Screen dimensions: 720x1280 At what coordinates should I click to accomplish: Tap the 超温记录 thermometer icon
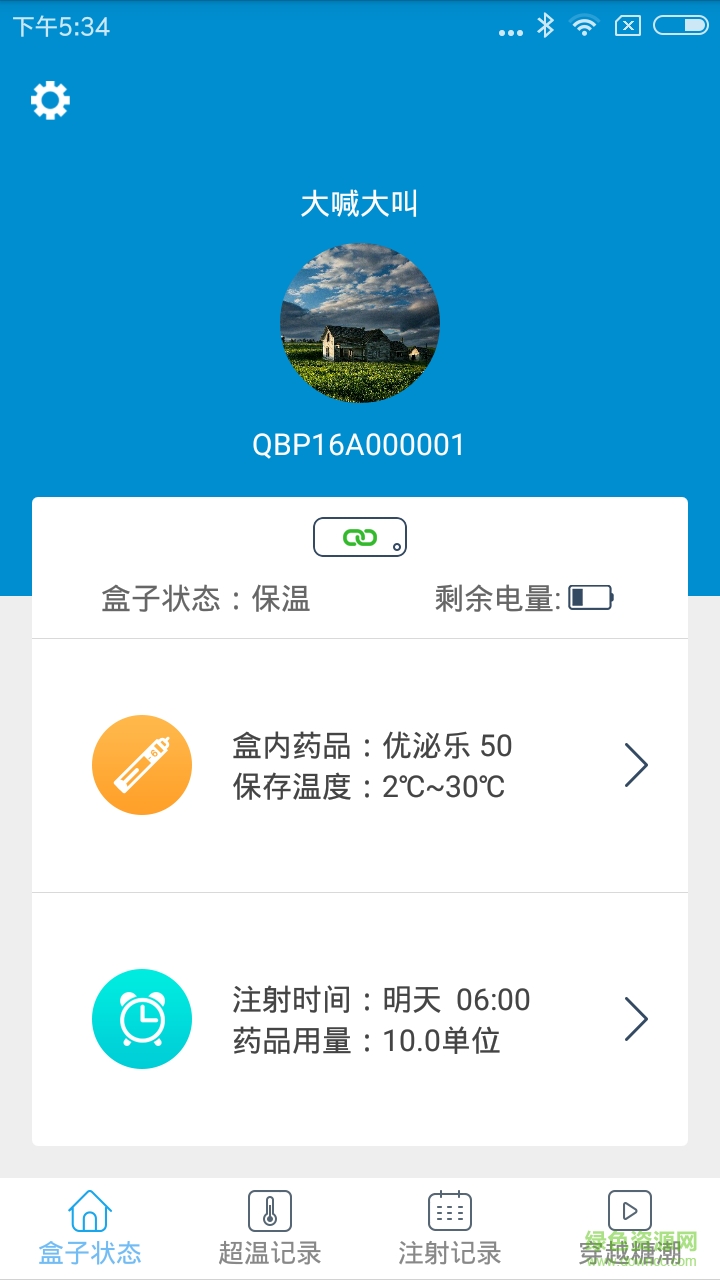coord(270,1208)
